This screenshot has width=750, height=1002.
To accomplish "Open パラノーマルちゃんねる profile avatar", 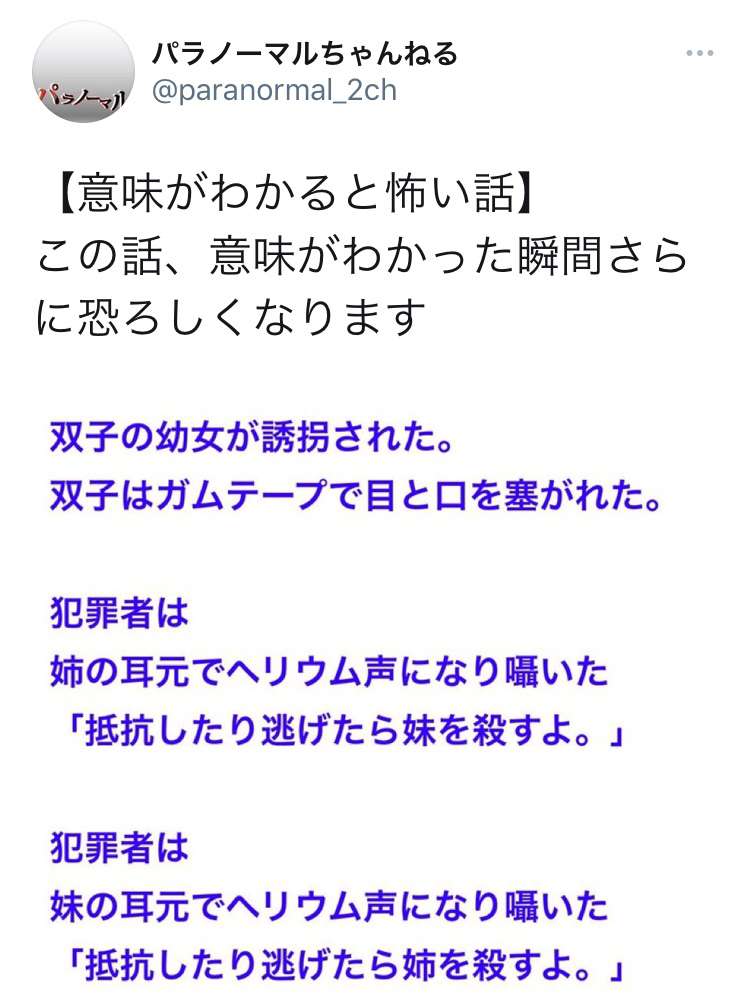I will (83, 72).
